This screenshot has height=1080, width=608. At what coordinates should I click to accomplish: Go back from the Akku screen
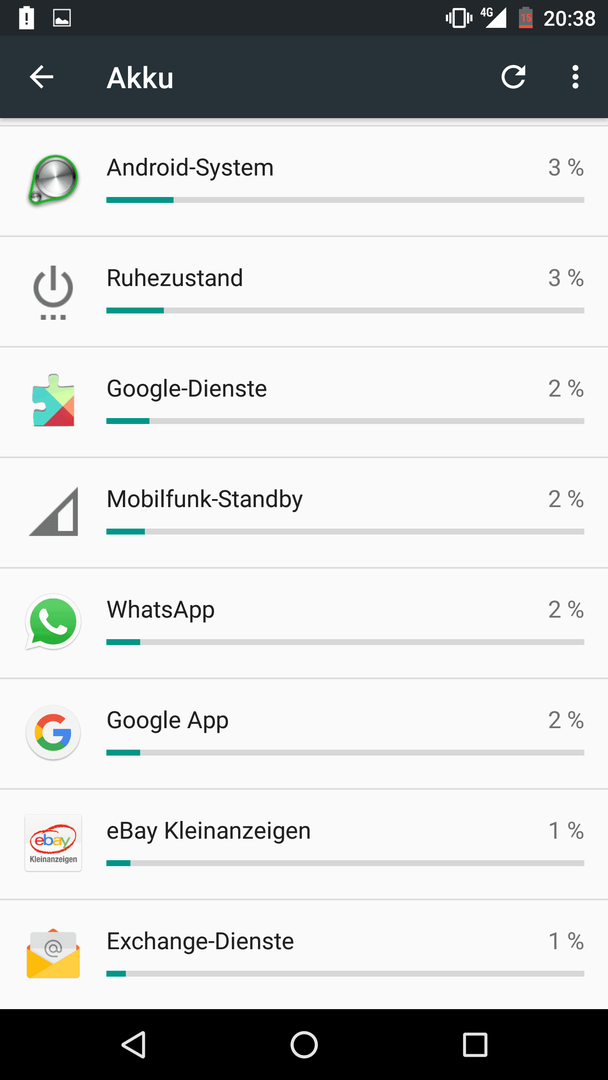tap(41, 77)
